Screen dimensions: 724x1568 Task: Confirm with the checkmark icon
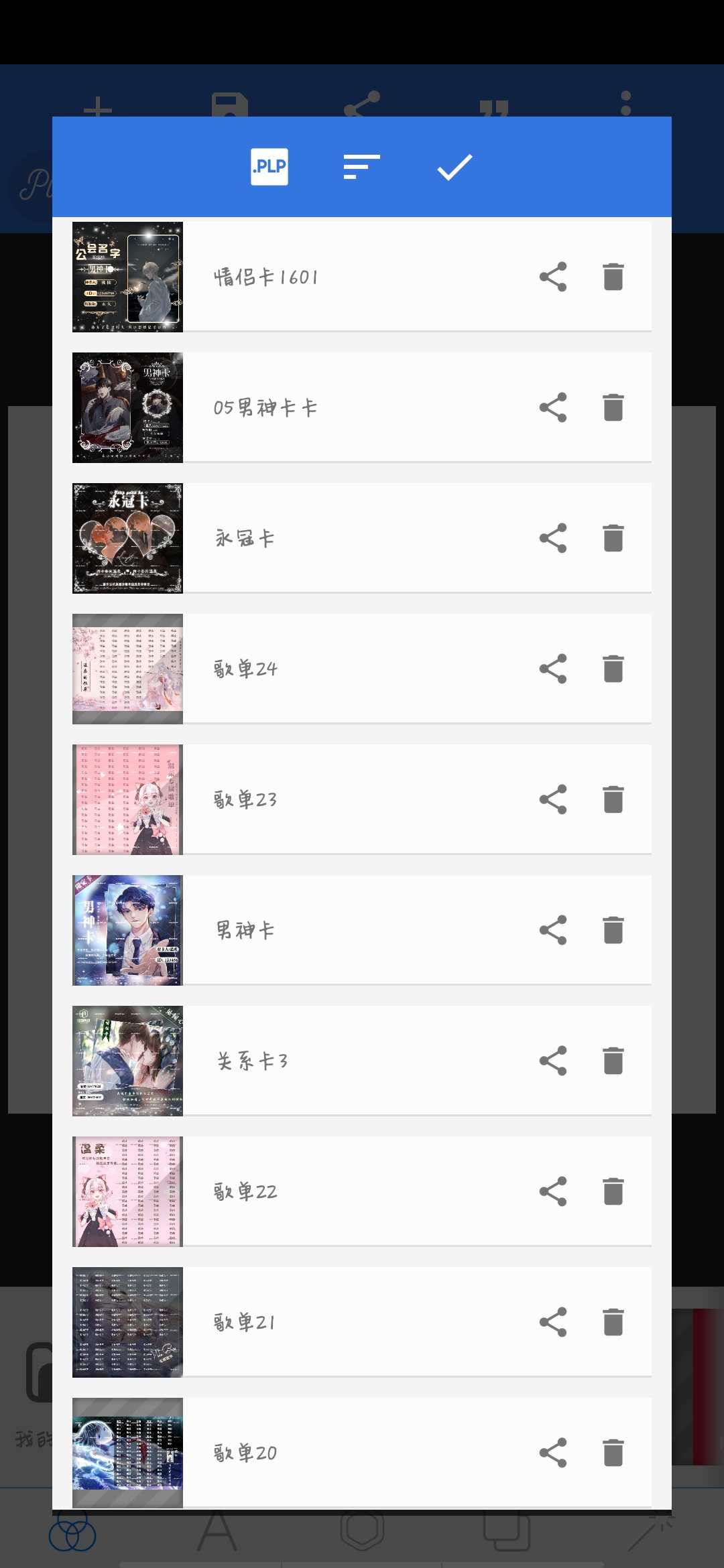click(455, 167)
